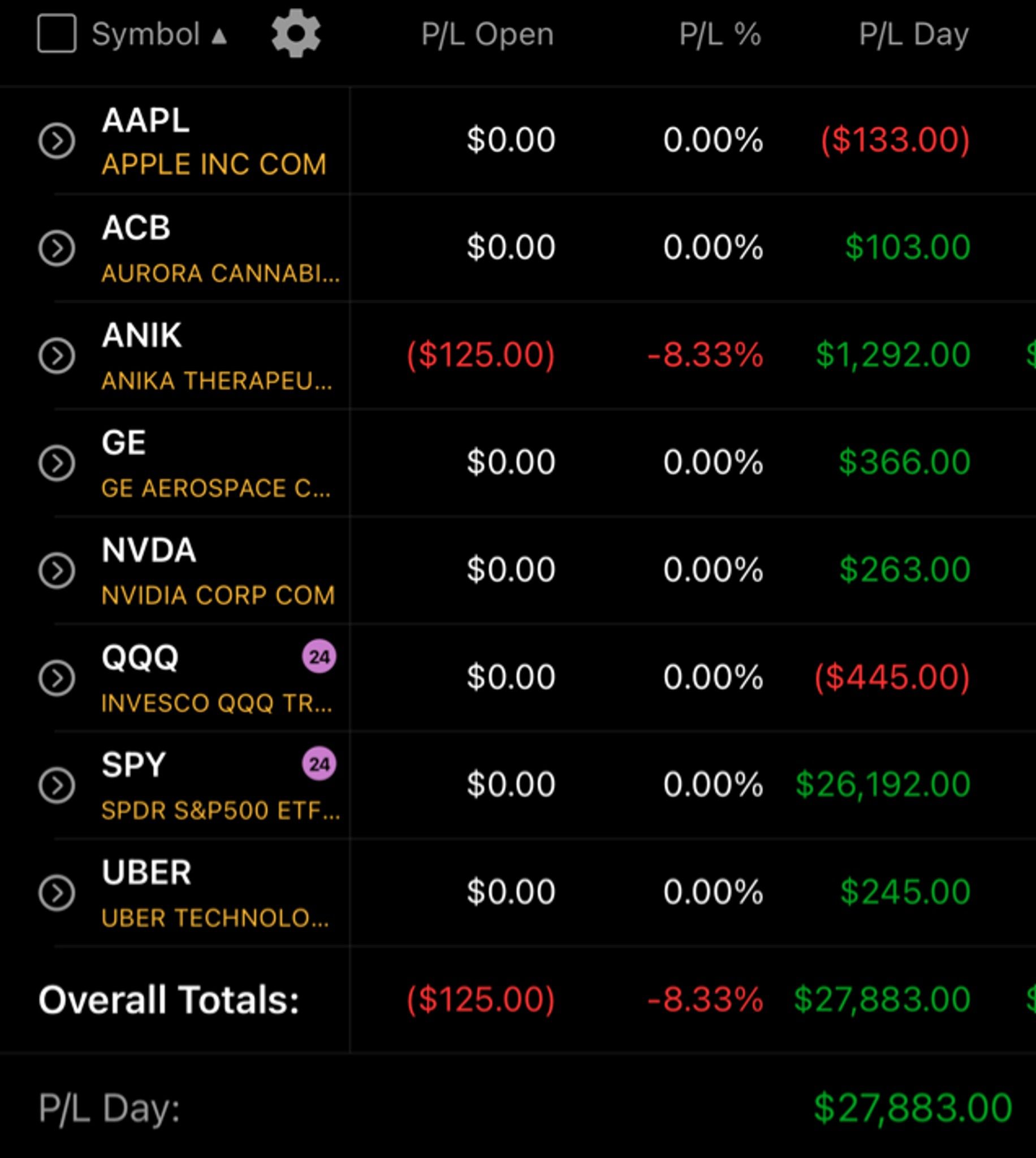Tap the Symbol sort arrow to reverse order
Image resolution: width=1036 pixels, height=1158 pixels.
tap(221, 35)
